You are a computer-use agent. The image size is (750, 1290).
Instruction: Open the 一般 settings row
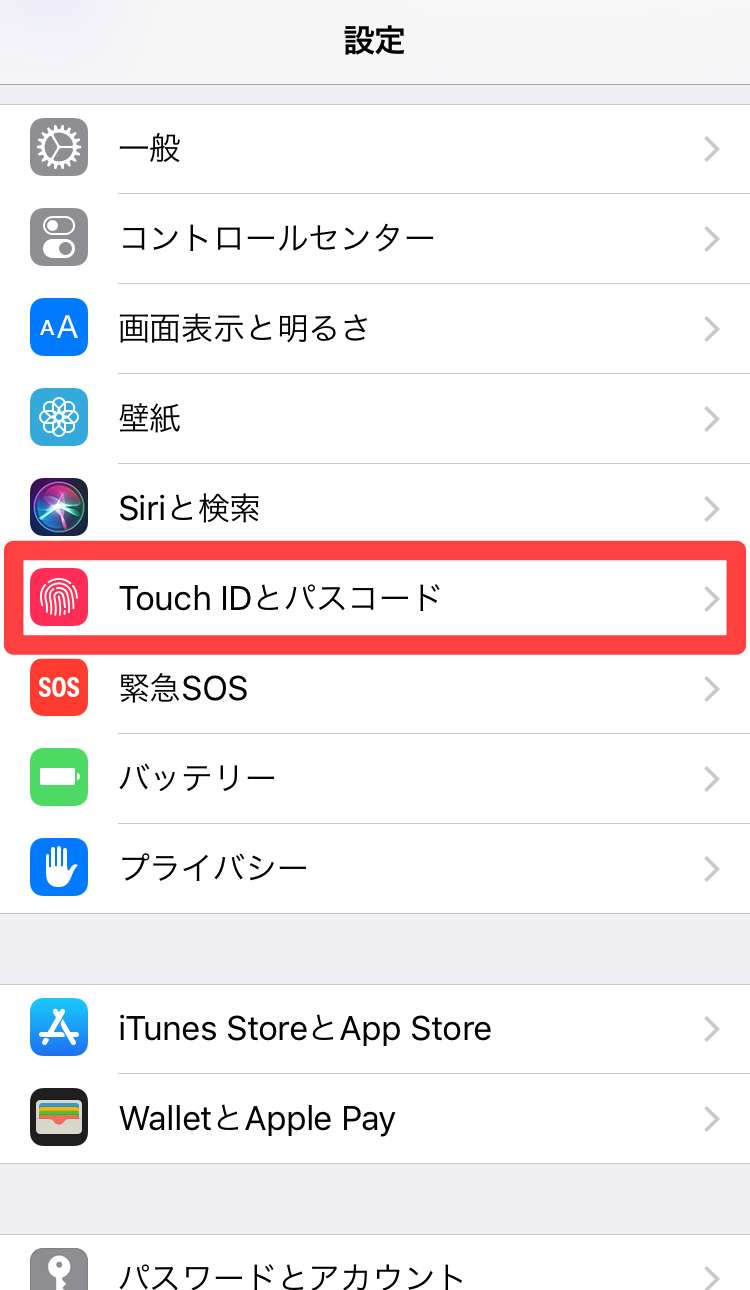(x=375, y=149)
